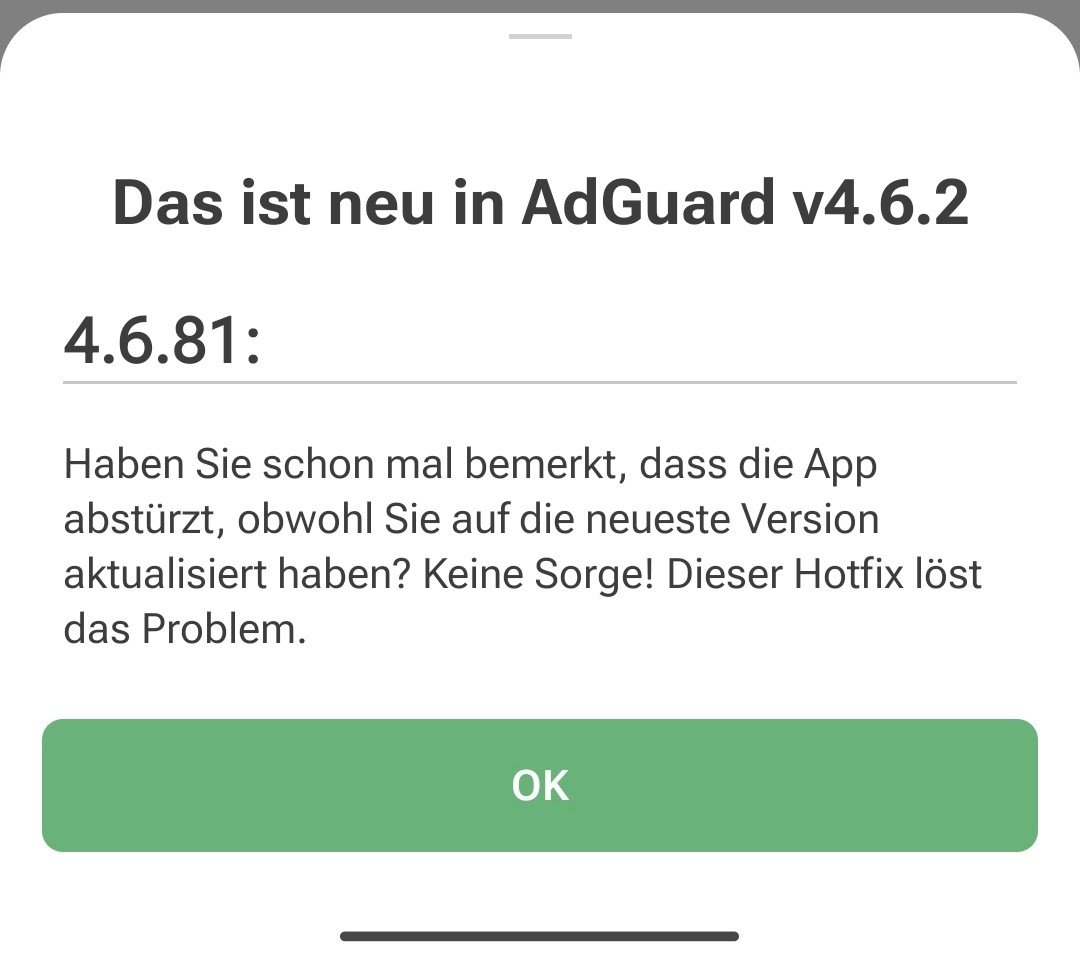Screen dimensions: 1080x957
Task: Confirm the AdGuard update notes with OK
Action: point(540,785)
